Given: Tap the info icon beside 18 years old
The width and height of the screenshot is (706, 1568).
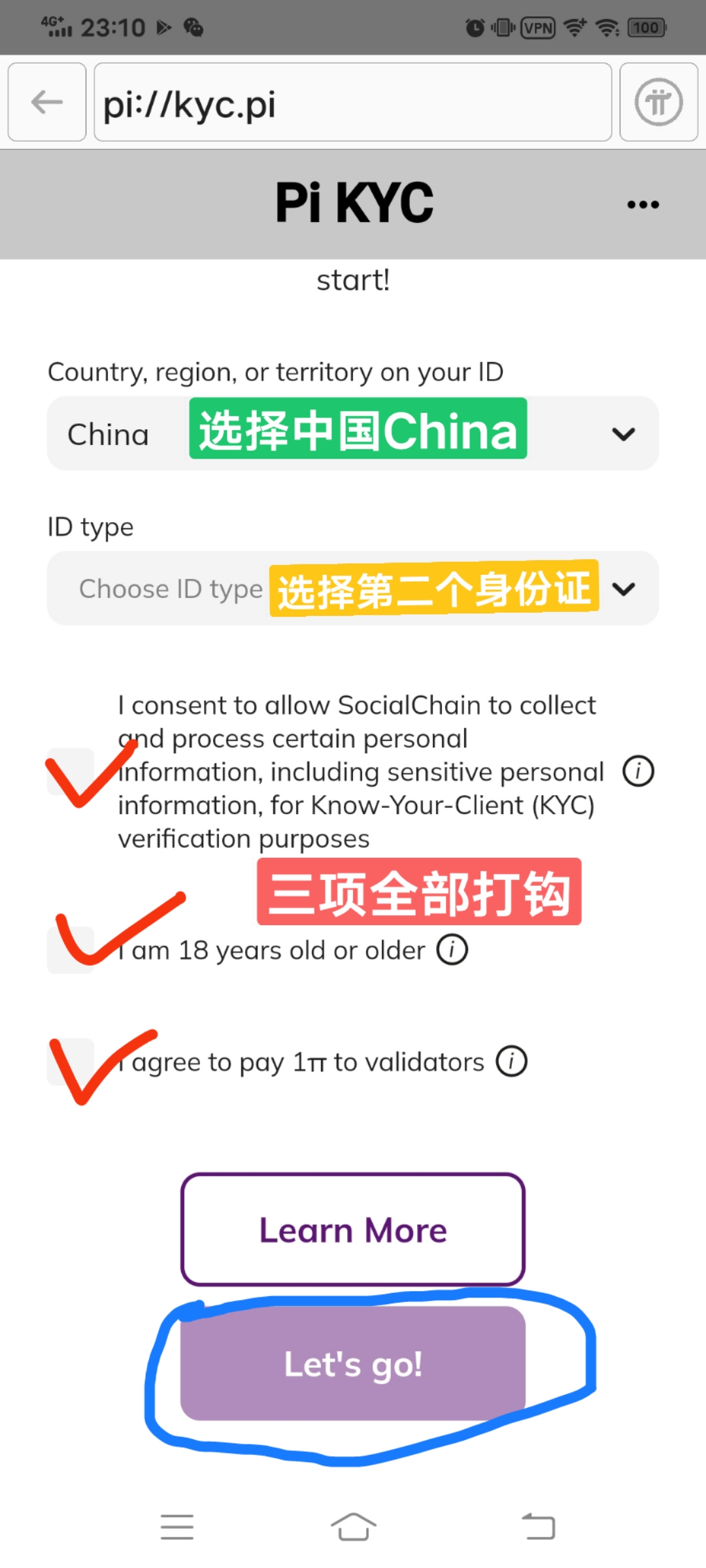Looking at the screenshot, I should [x=452, y=950].
